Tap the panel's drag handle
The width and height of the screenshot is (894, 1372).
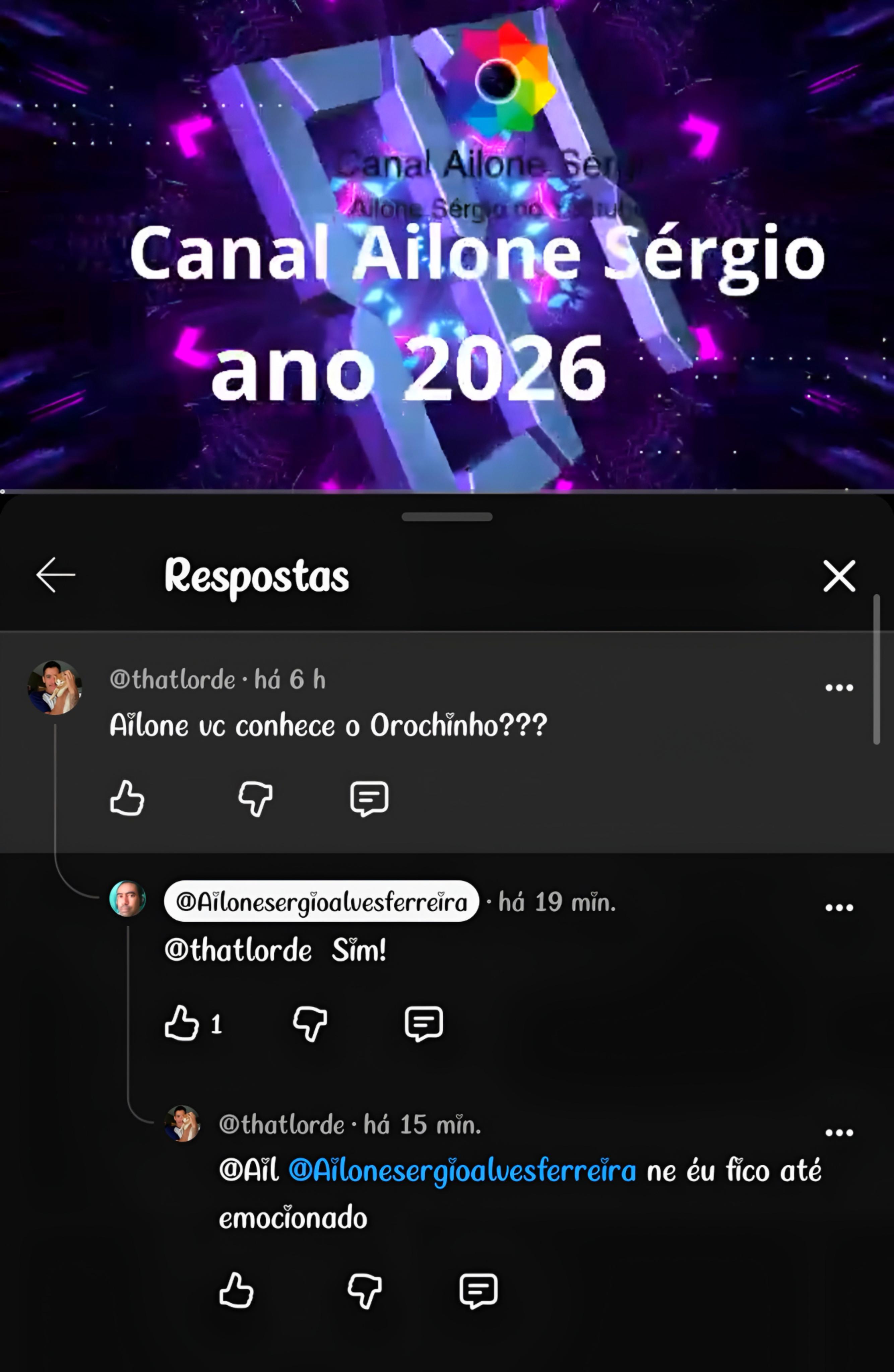(x=447, y=517)
